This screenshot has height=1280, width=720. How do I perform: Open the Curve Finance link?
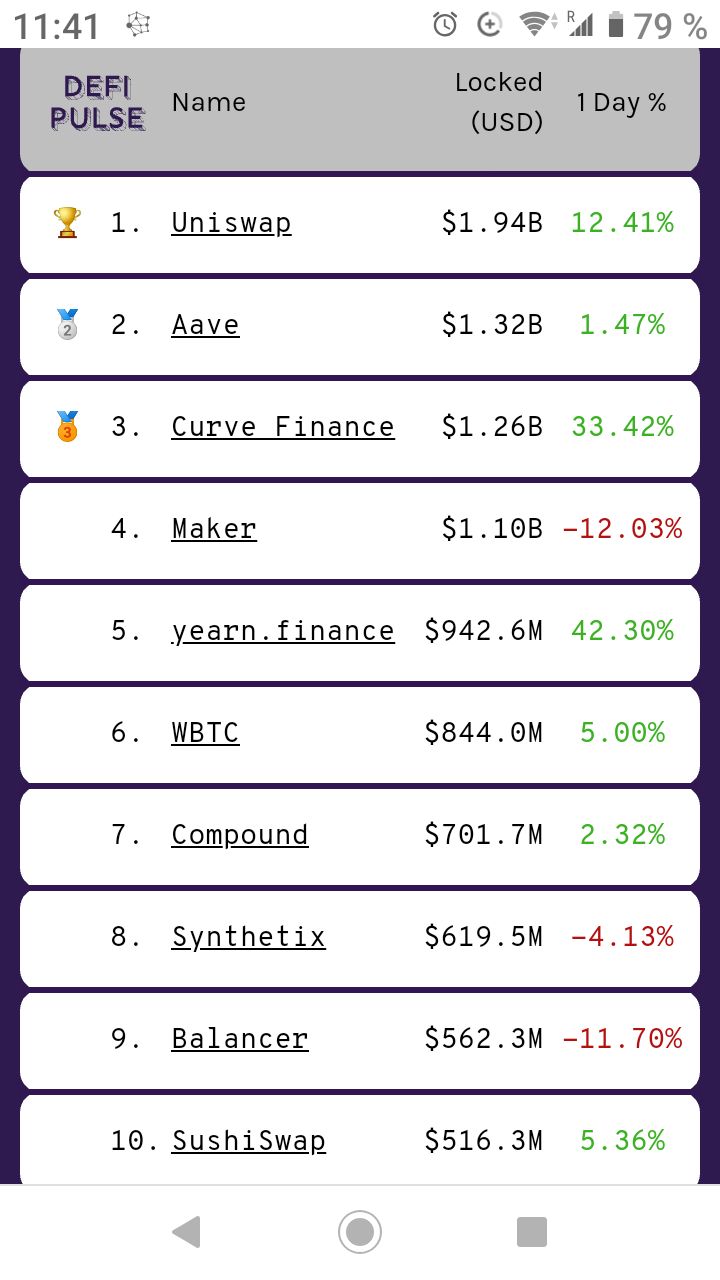coord(282,427)
